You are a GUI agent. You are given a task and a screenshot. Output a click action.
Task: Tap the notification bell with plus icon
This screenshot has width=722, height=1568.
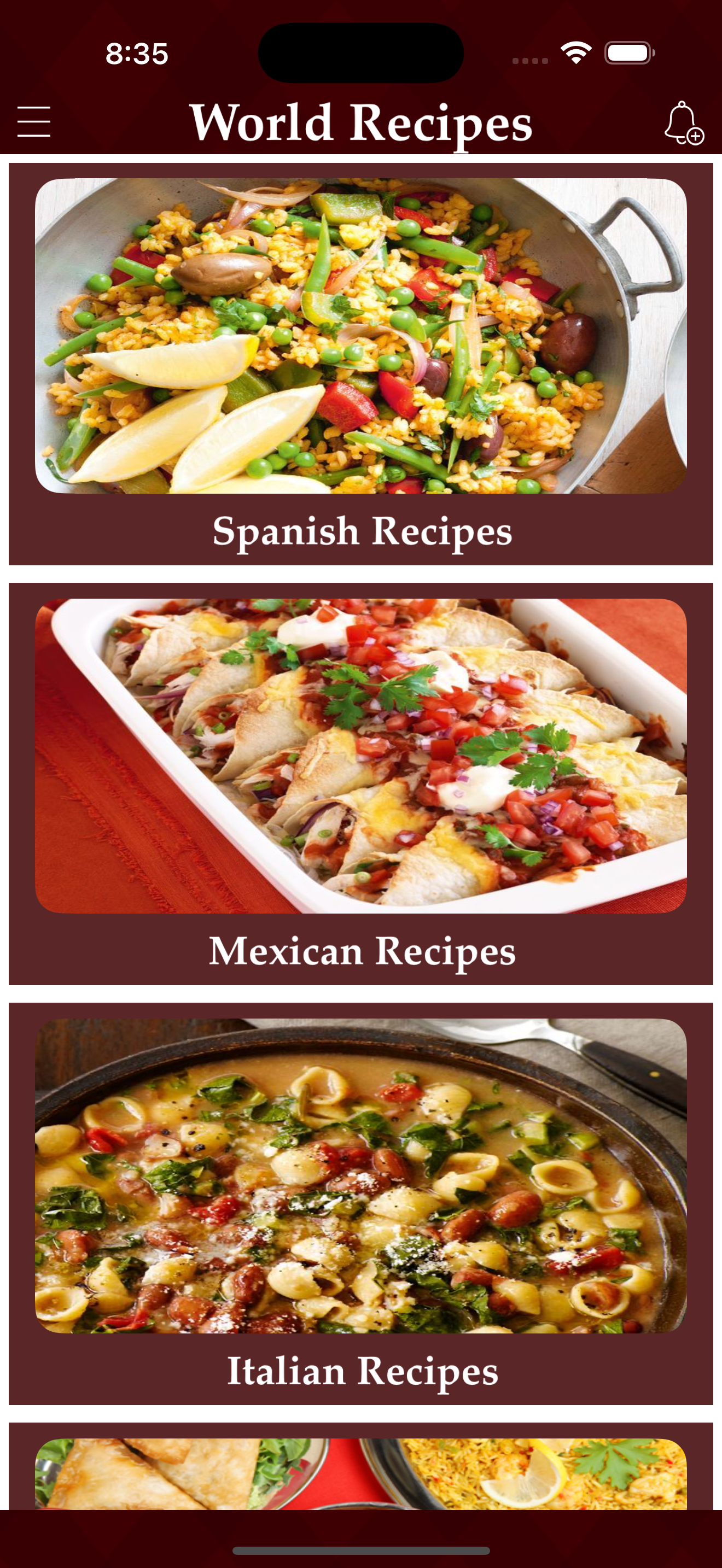coord(685,122)
